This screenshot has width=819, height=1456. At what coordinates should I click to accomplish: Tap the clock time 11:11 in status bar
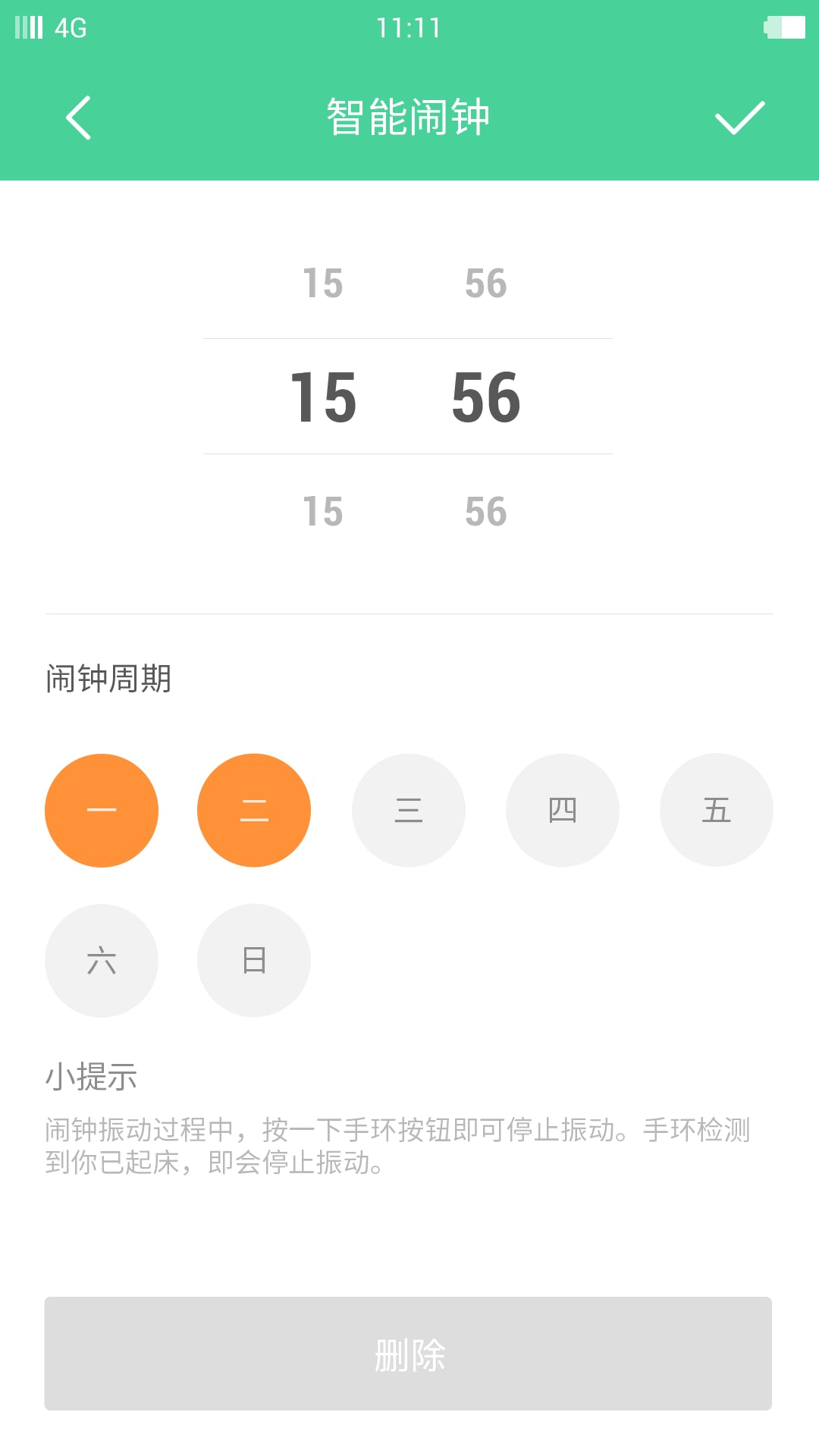pos(409,27)
